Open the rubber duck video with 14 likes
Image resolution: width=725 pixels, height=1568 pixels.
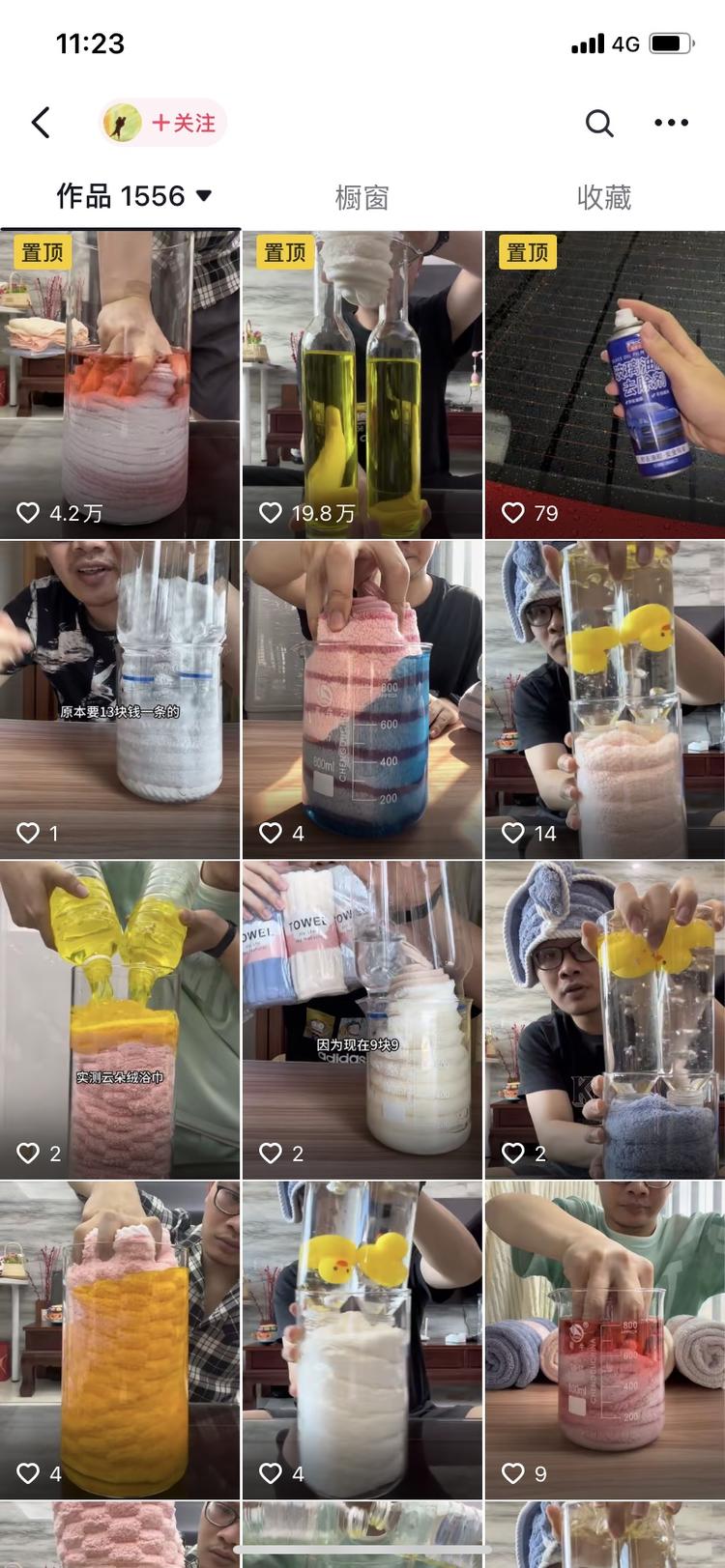pyautogui.click(x=605, y=700)
